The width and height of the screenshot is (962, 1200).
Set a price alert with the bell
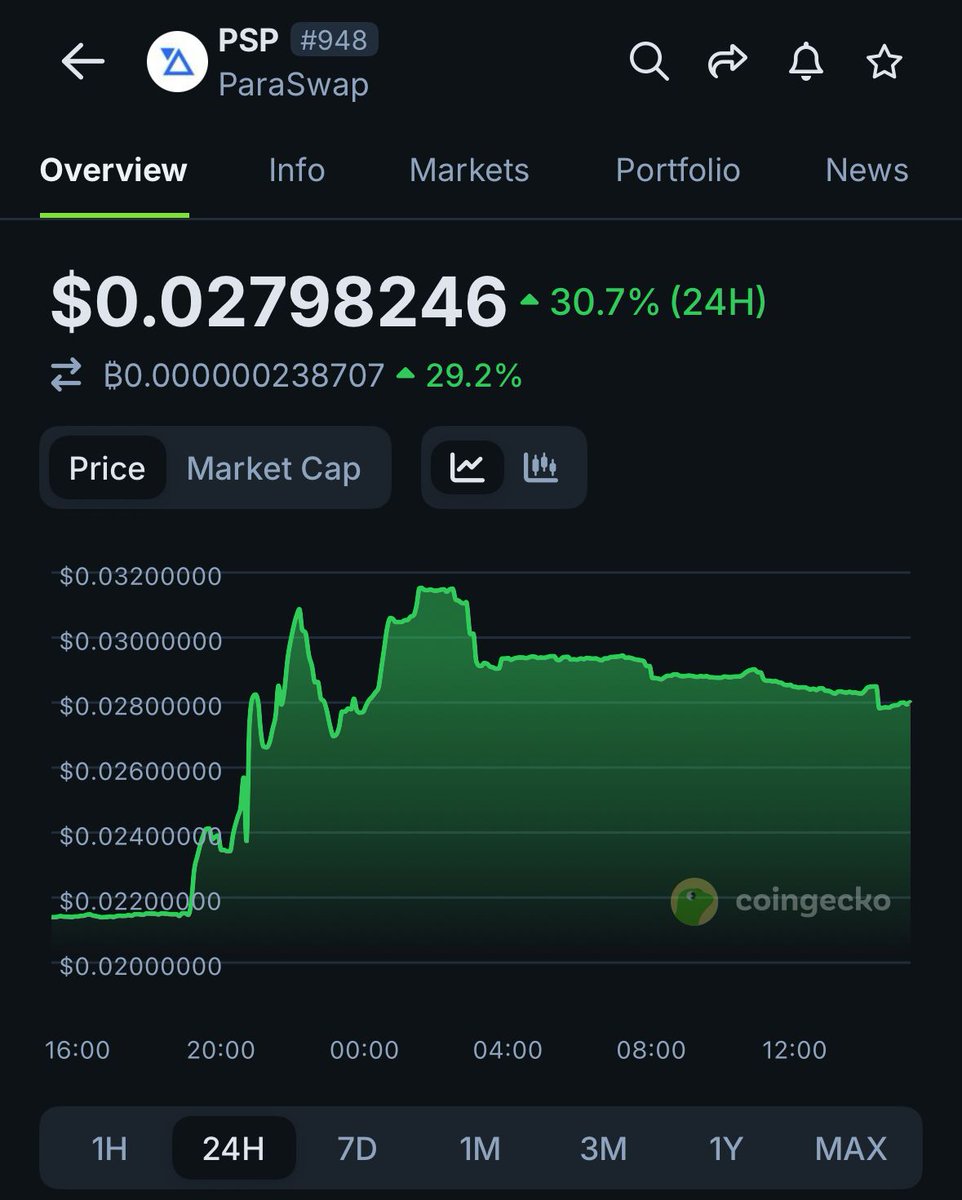click(805, 62)
